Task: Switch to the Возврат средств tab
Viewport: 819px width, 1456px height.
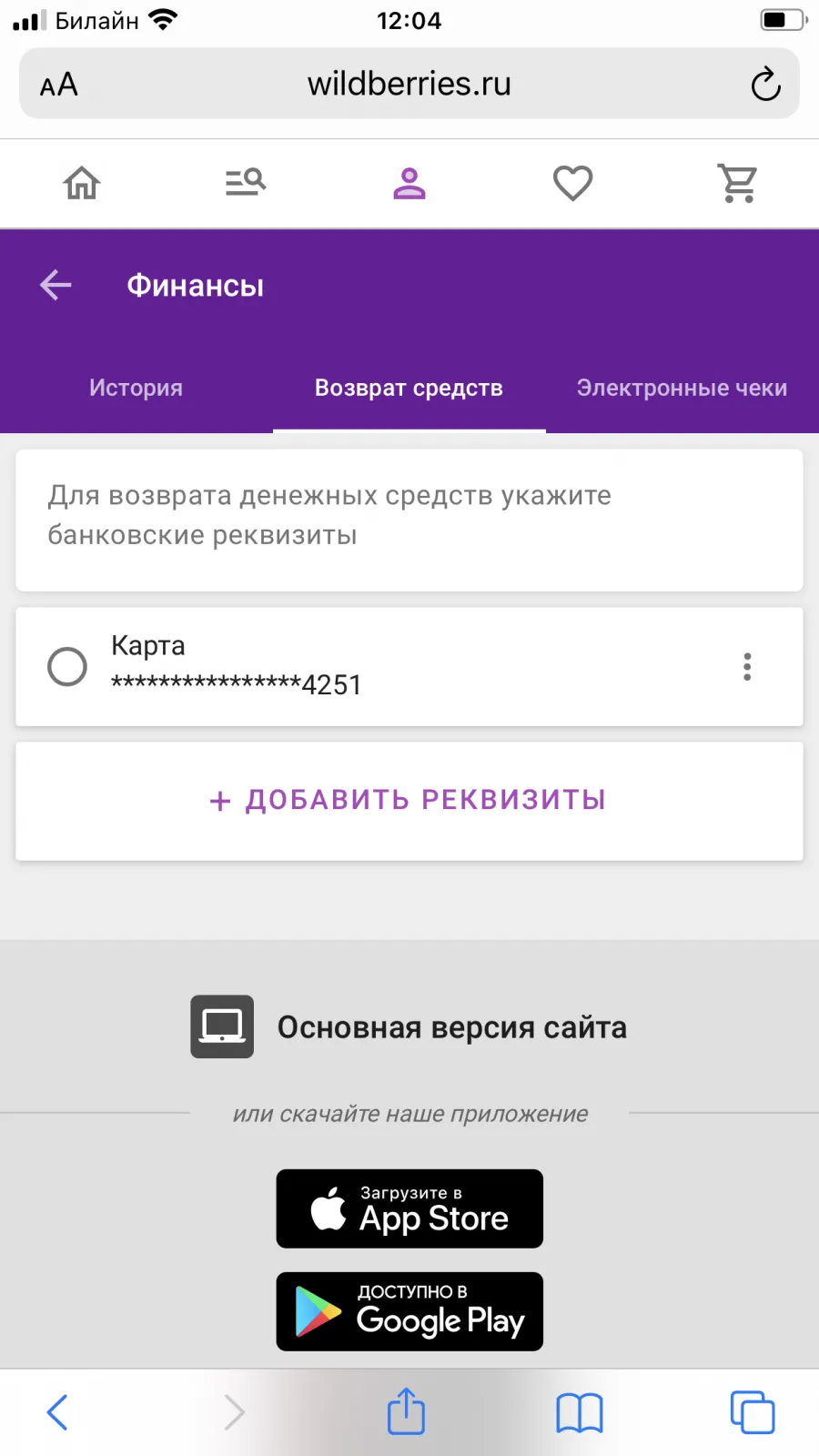Action: [409, 388]
